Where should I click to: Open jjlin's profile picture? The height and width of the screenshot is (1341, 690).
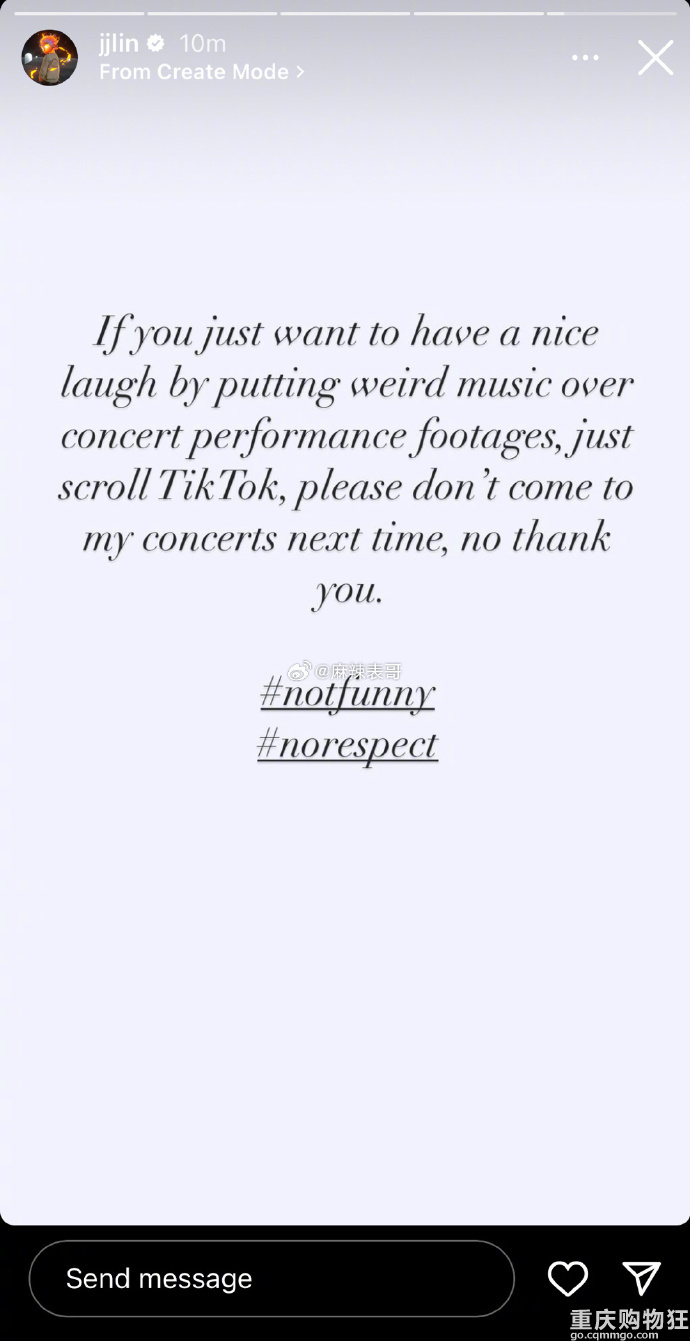point(50,58)
